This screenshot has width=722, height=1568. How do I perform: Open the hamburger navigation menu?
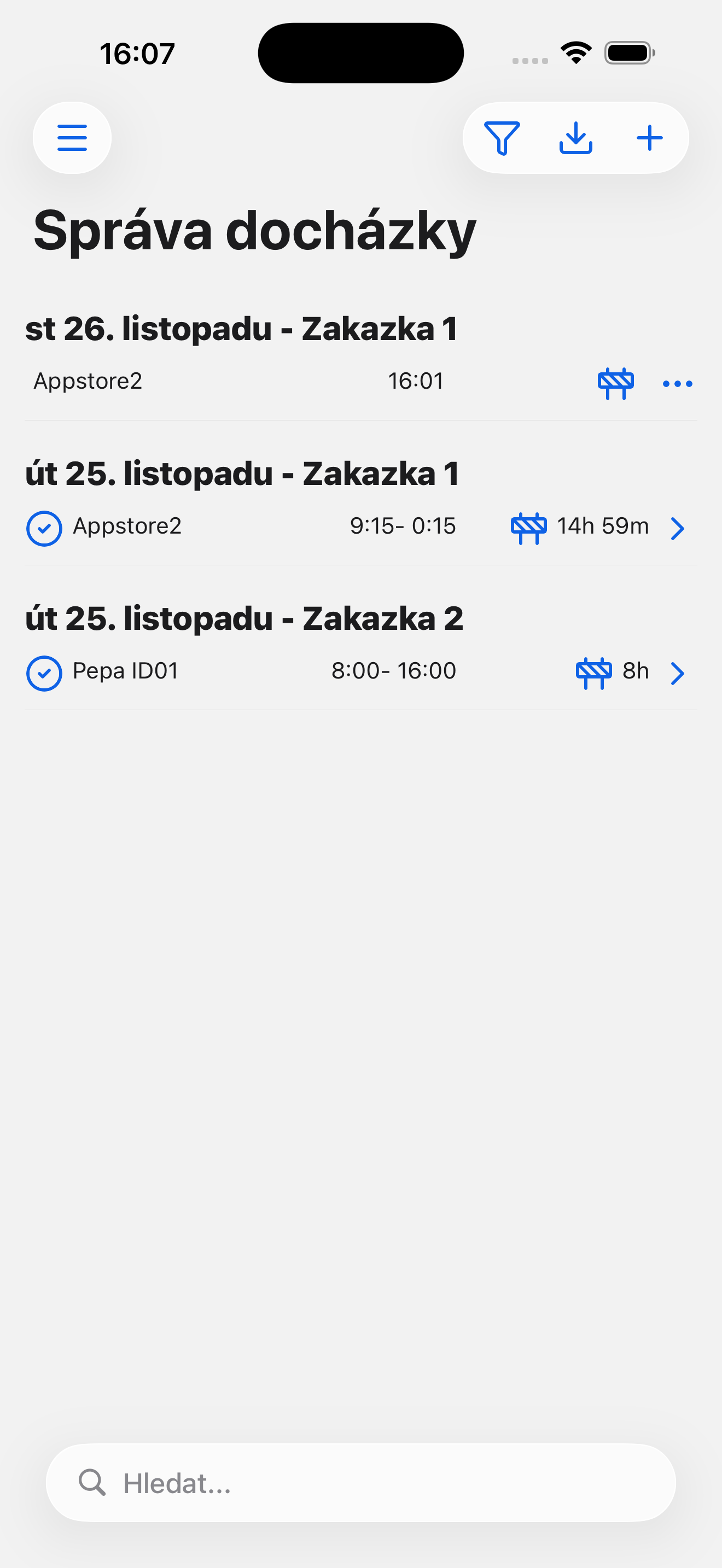coord(72,137)
